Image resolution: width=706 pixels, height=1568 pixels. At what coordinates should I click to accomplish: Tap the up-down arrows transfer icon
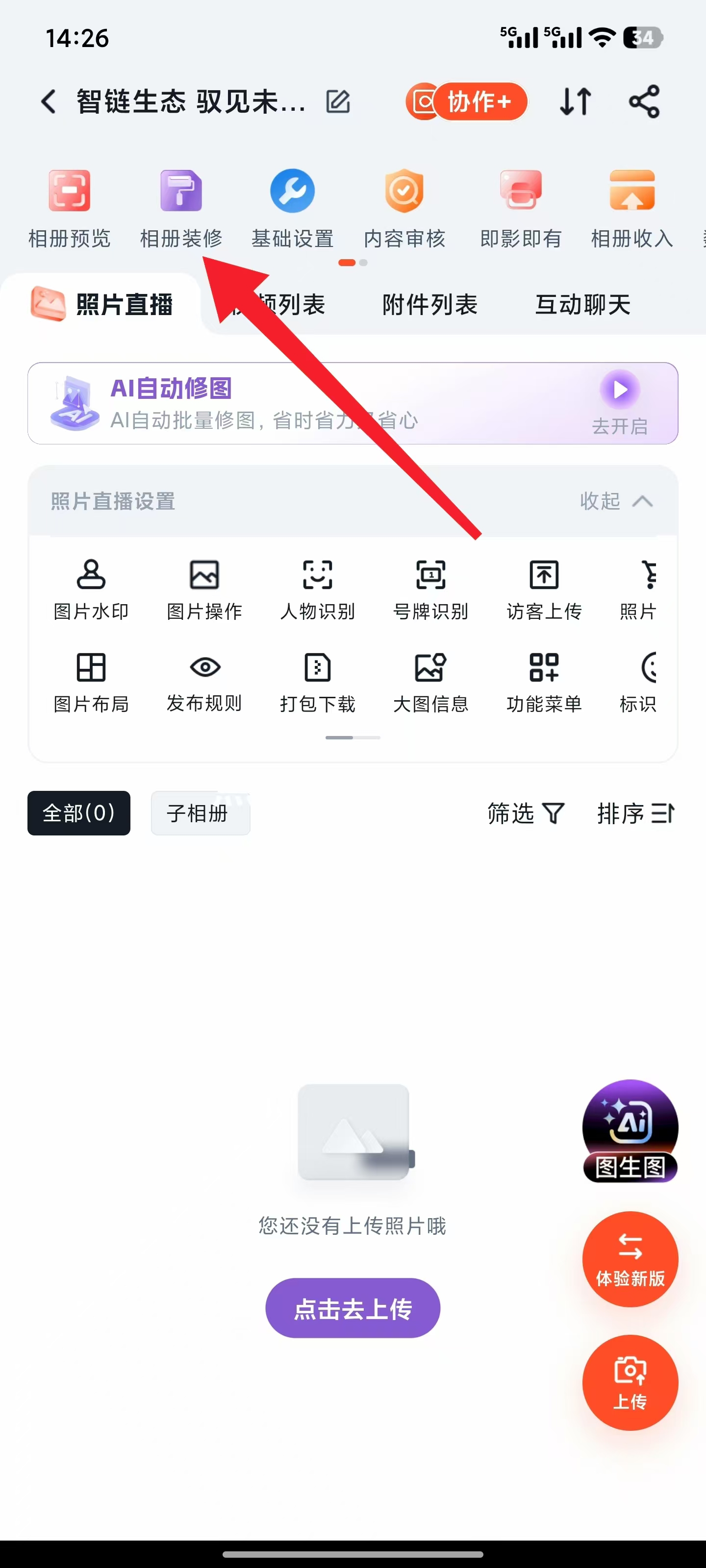tap(575, 101)
